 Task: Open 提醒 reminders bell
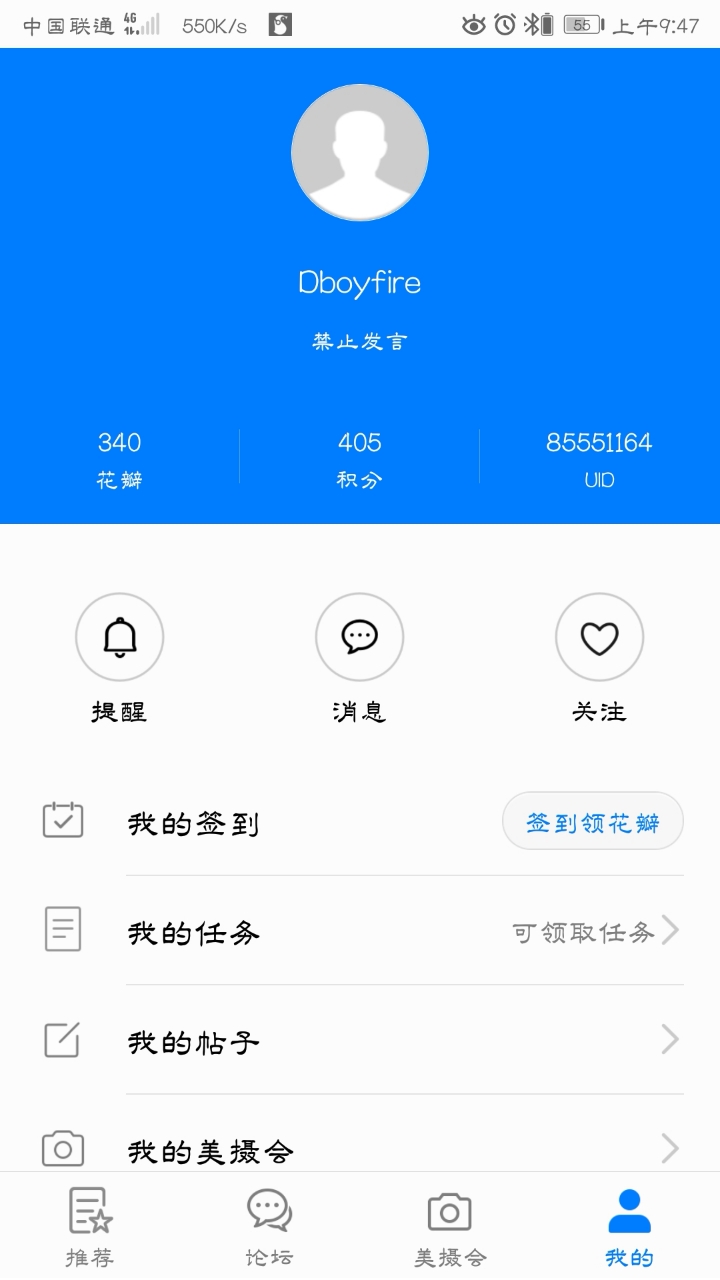[120, 637]
